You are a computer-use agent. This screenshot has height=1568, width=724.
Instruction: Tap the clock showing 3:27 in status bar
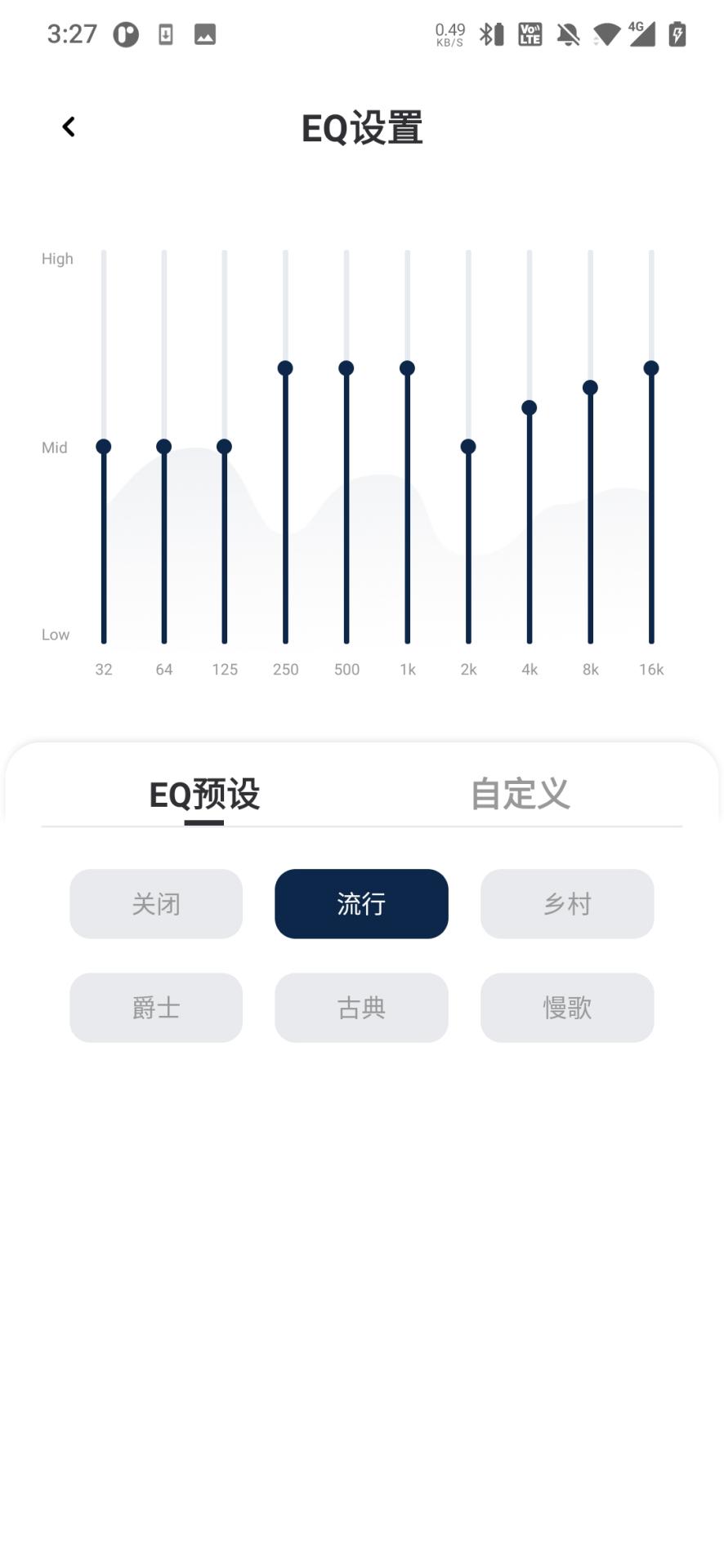point(72,33)
